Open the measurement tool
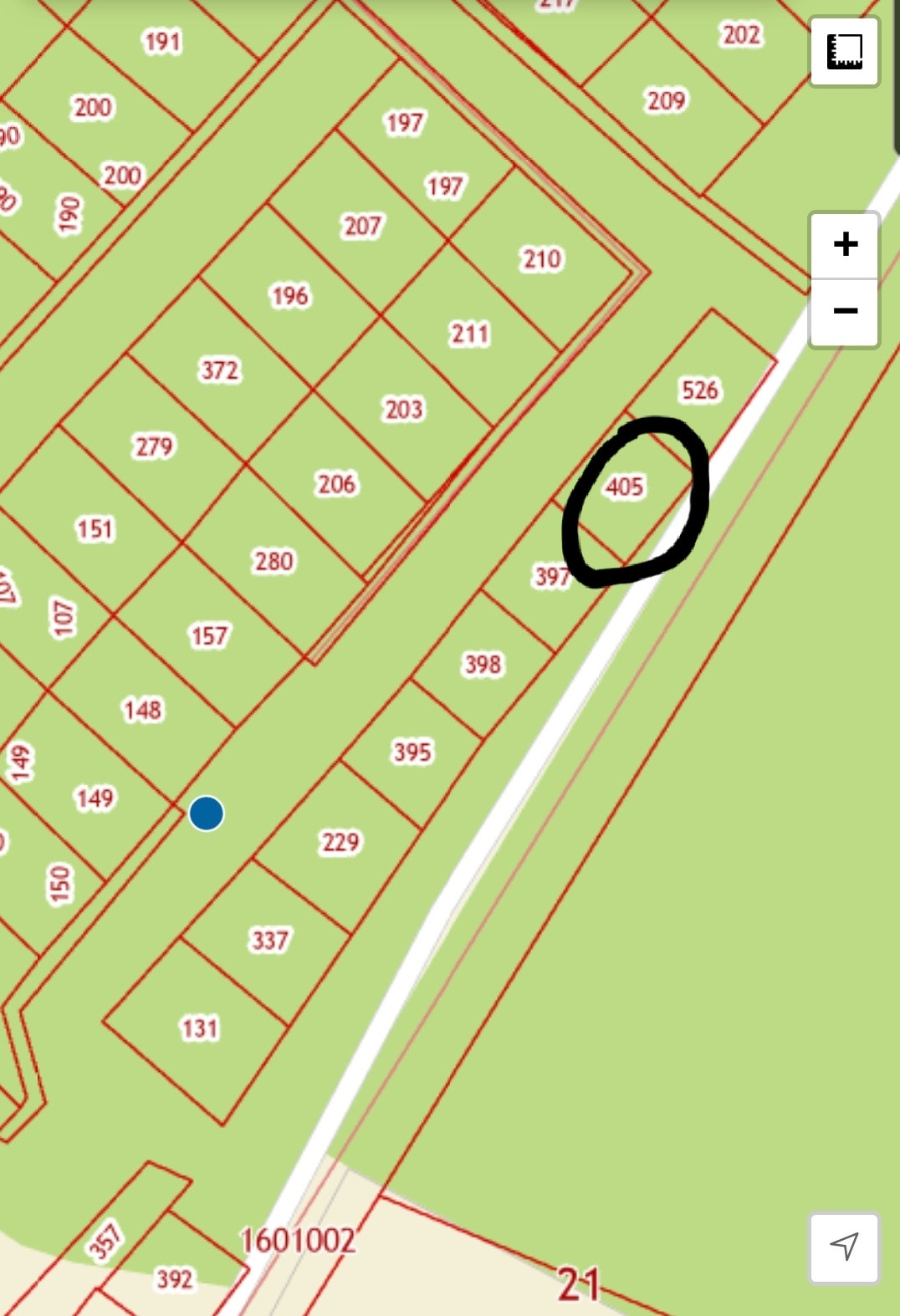 pos(844,51)
